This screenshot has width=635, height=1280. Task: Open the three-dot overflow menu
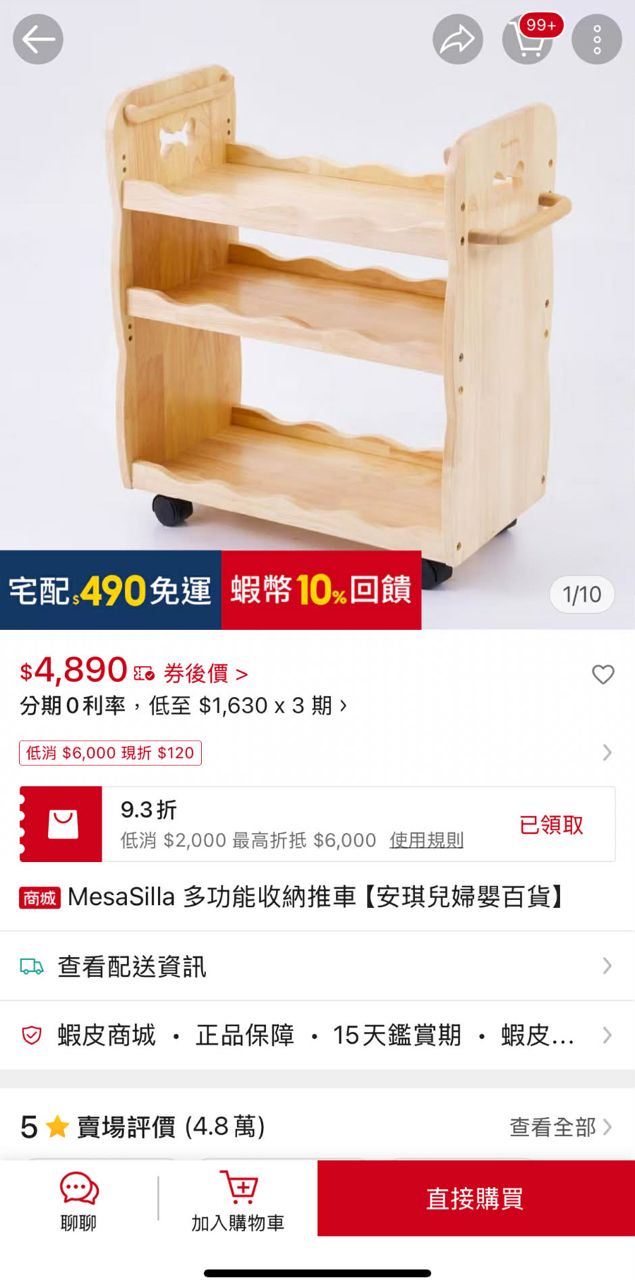click(597, 40)
